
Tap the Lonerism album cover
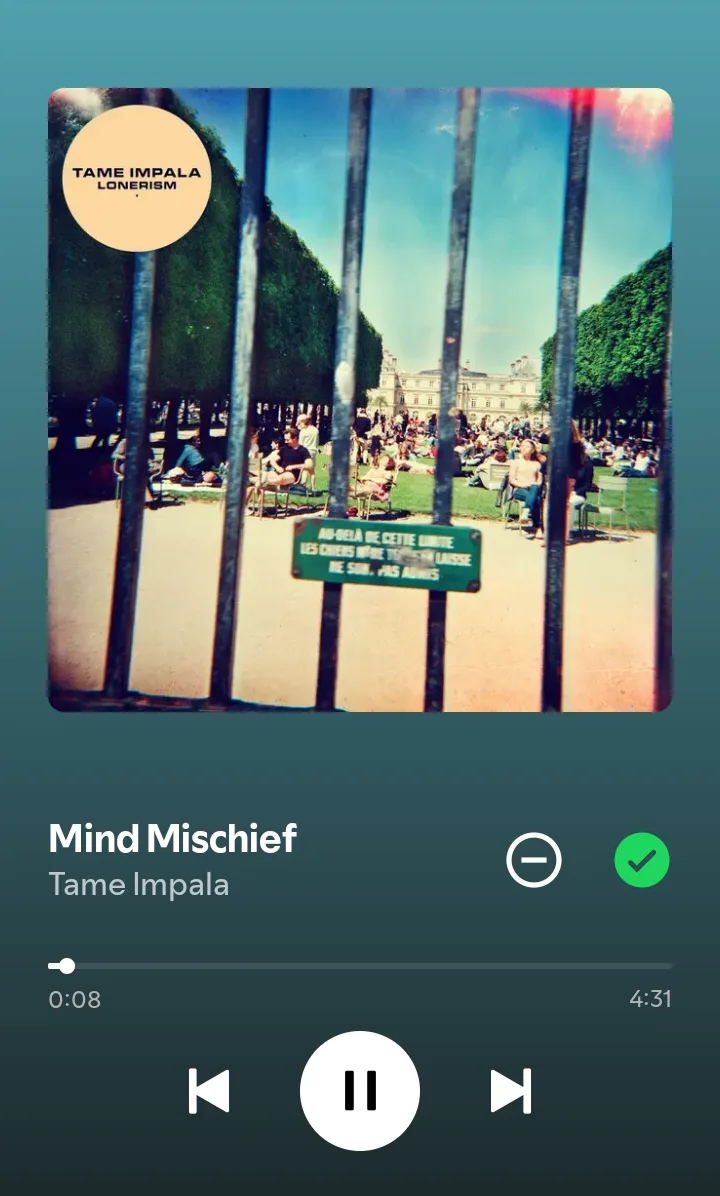tap(360, 400)
